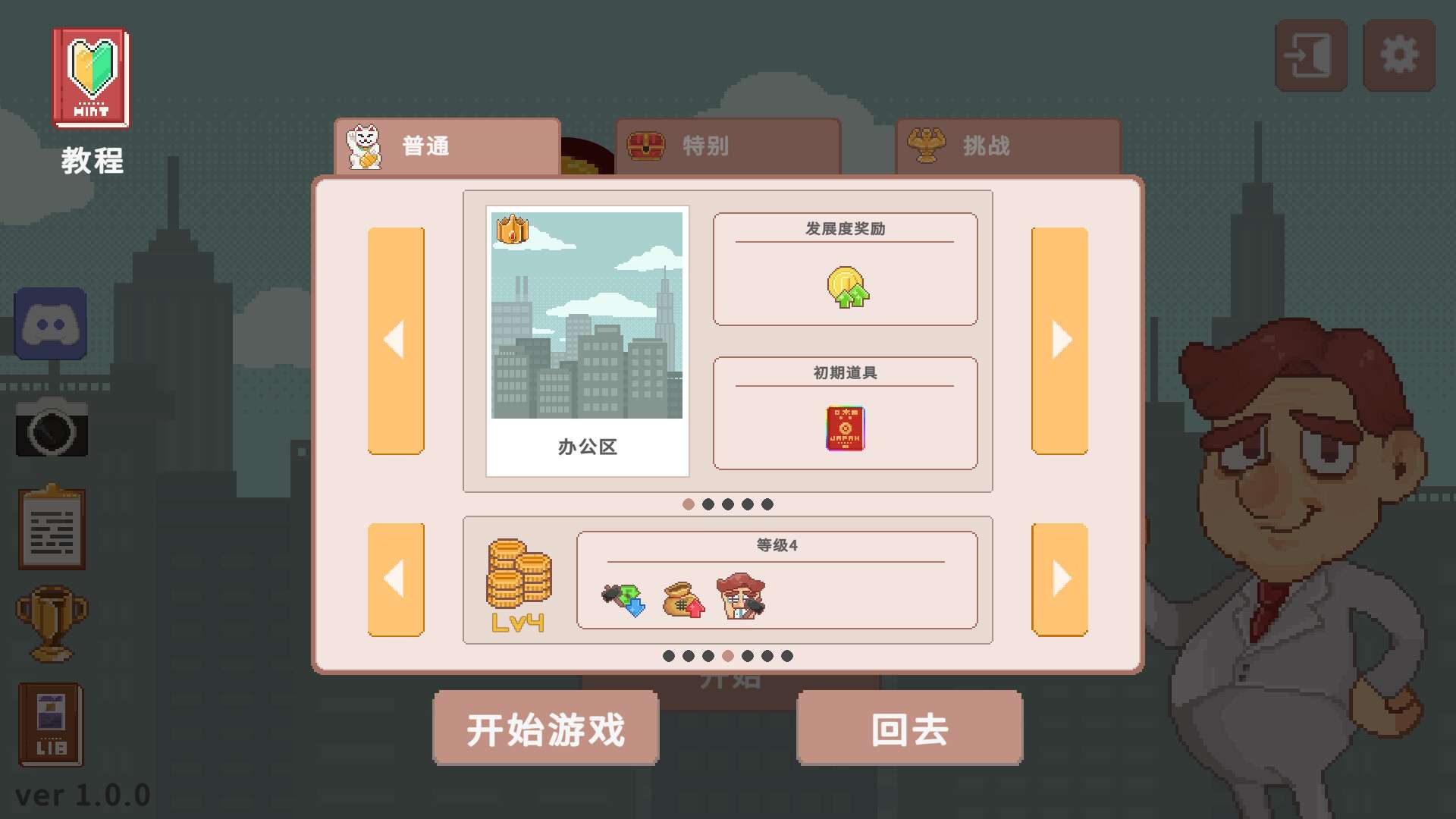
Task: Tap the 回去 back button
Action: click(x=909, y=729)
